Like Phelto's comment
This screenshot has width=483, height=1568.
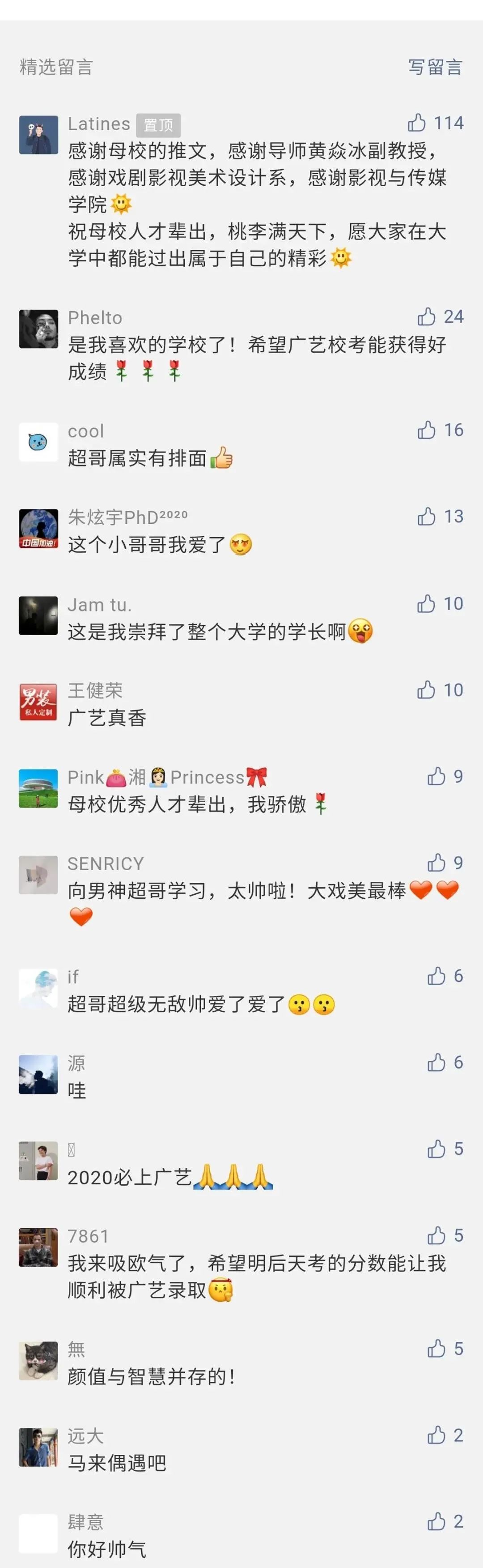click(x=427, y=316)
